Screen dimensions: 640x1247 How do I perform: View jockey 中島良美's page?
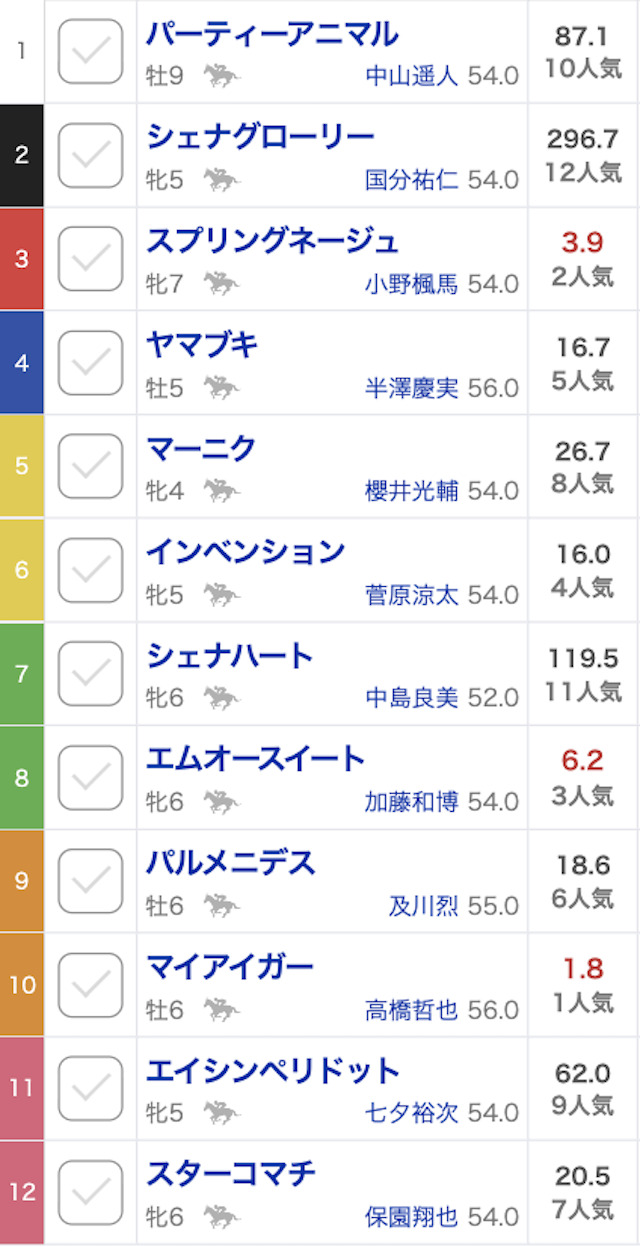click(412, 698)
